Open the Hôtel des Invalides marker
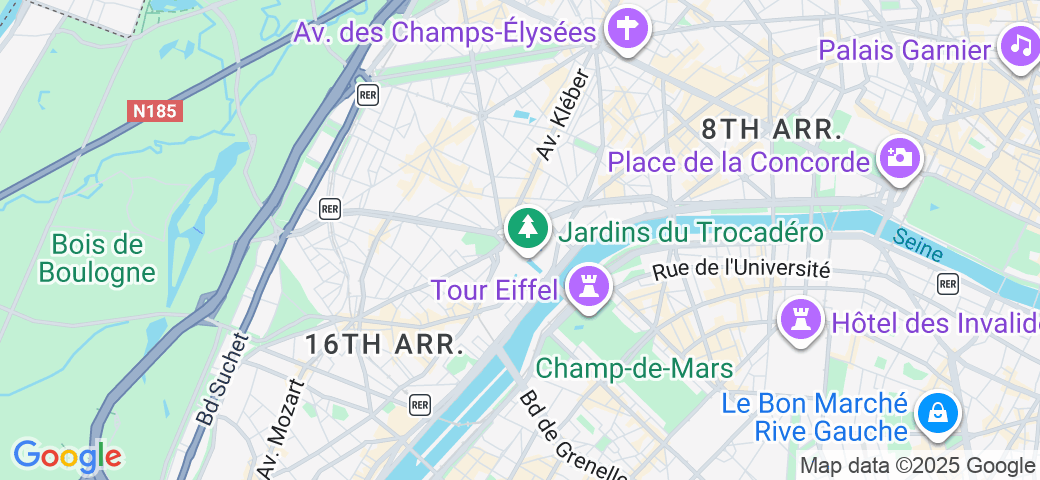Screen dimensions: 1040x480 800,320
